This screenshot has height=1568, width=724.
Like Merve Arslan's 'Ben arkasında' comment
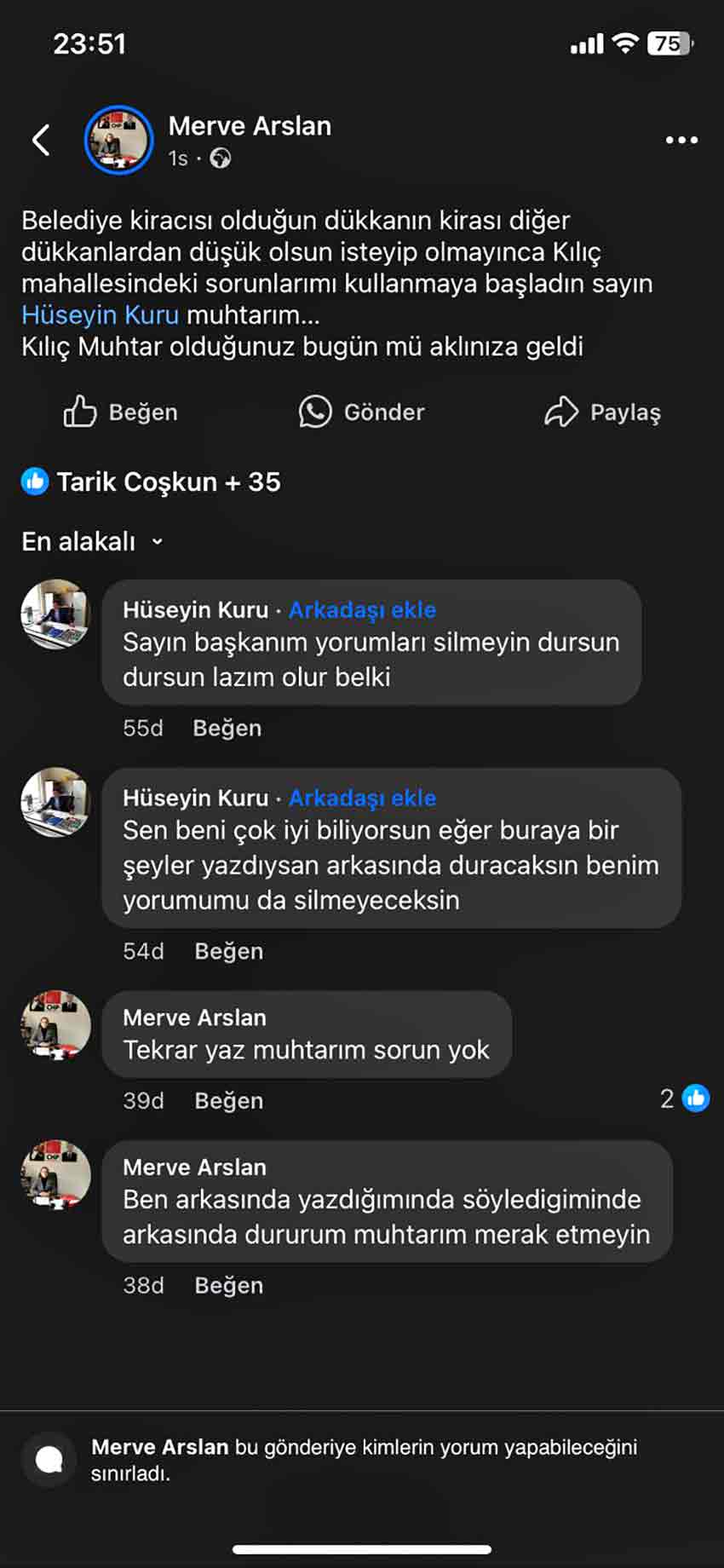point(229,1286)
